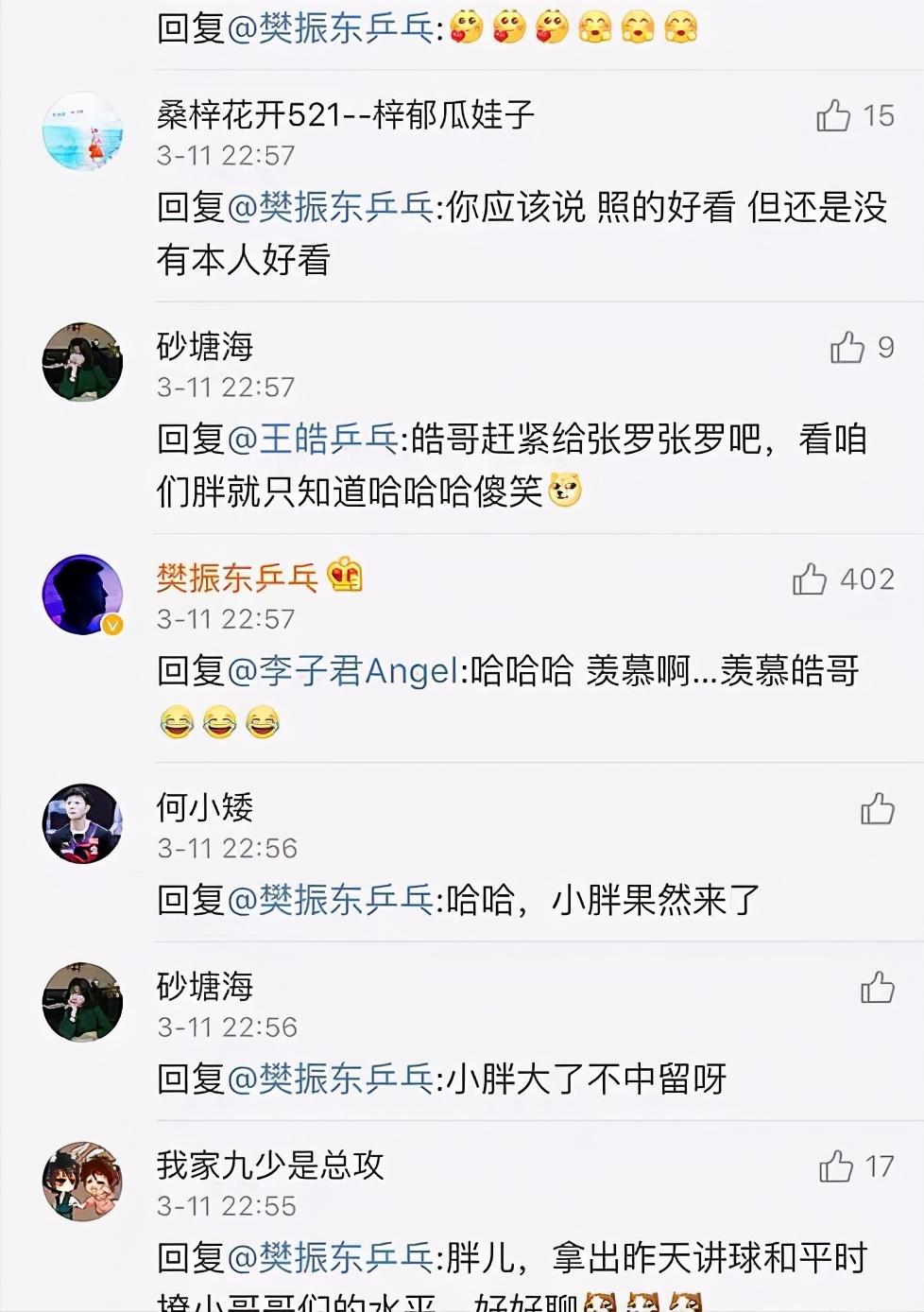
Task: Open the 桑梓花开521--梓郁瓜娃子 username
Action: click(x=346, y=115)
